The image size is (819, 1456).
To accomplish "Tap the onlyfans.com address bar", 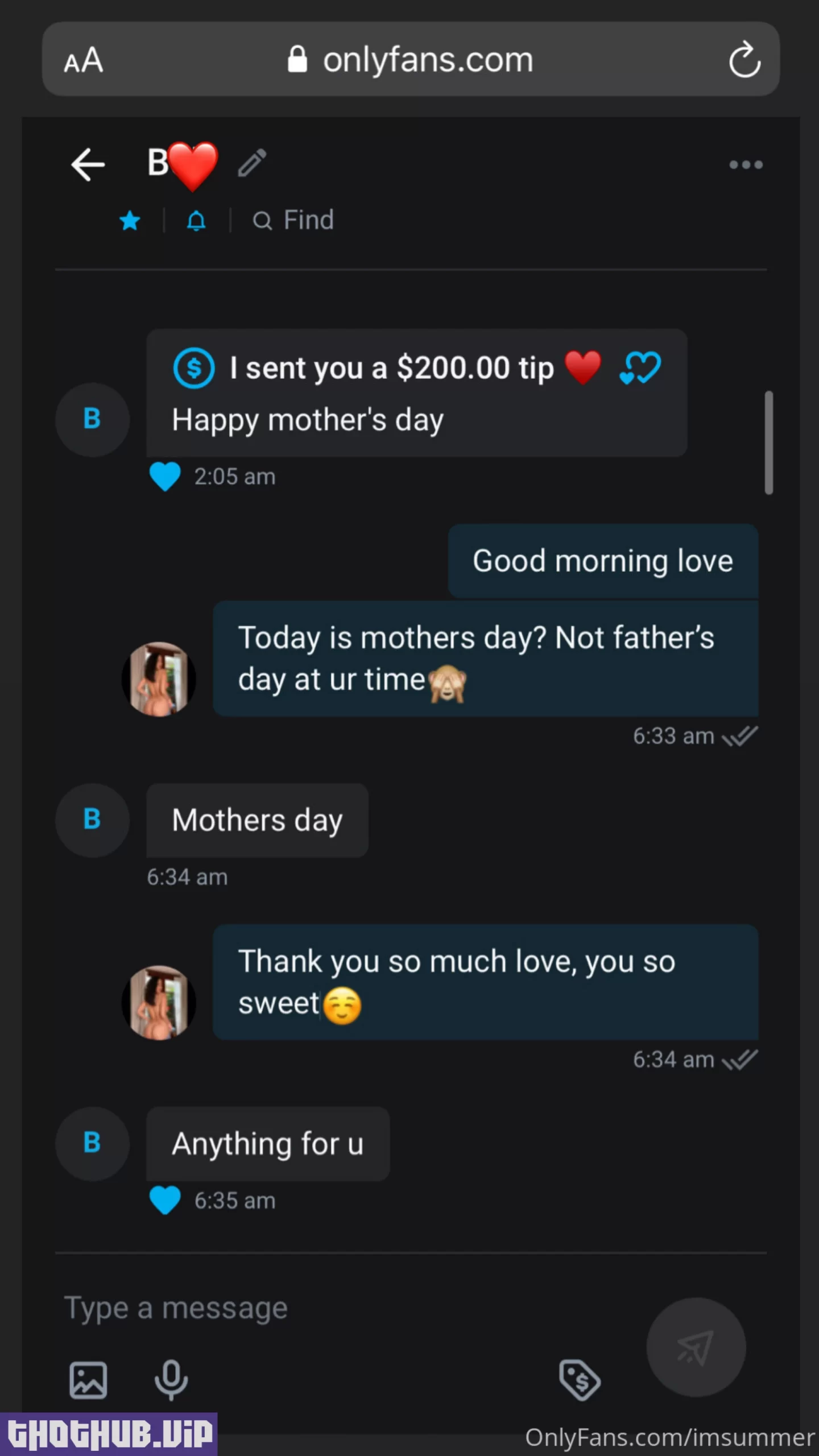I will pyautogui.click(x=411, y=59).
